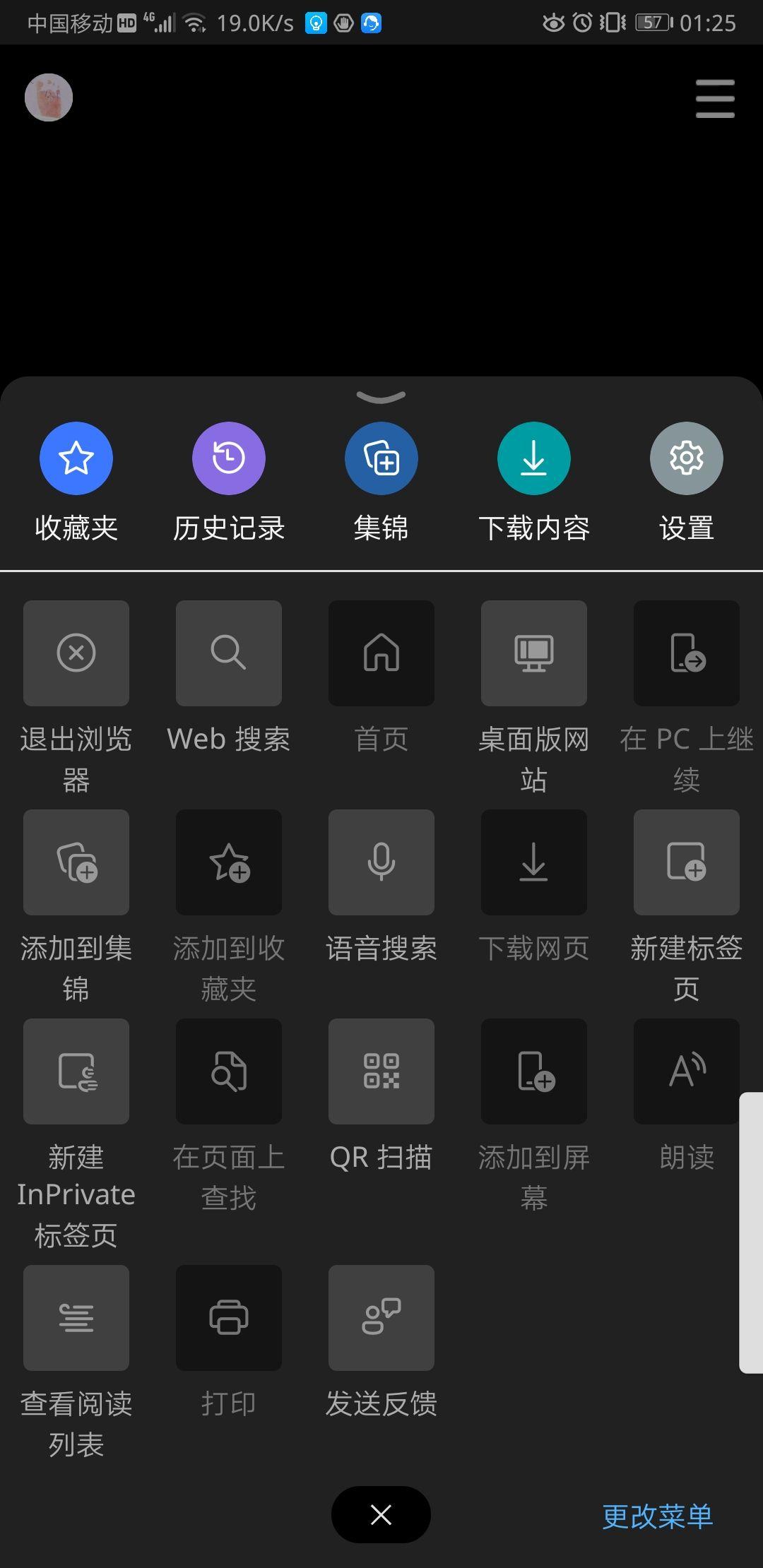Open the hamburger menu at top right
763x1568 pixels.
tap(715, 98)
